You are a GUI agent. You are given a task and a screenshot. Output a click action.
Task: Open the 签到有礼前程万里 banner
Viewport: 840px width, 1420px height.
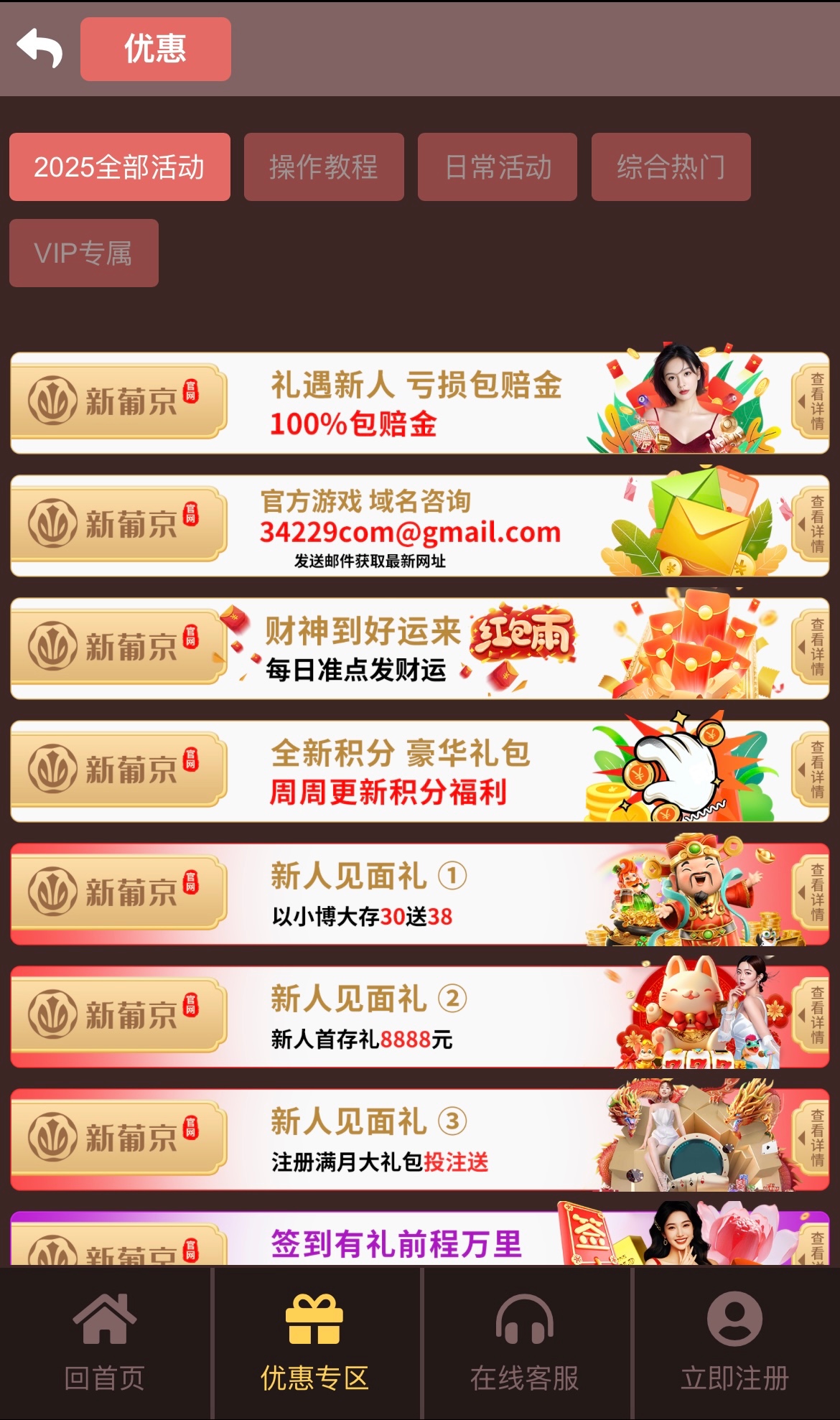pyautogui.click(x=420, y=1241)
